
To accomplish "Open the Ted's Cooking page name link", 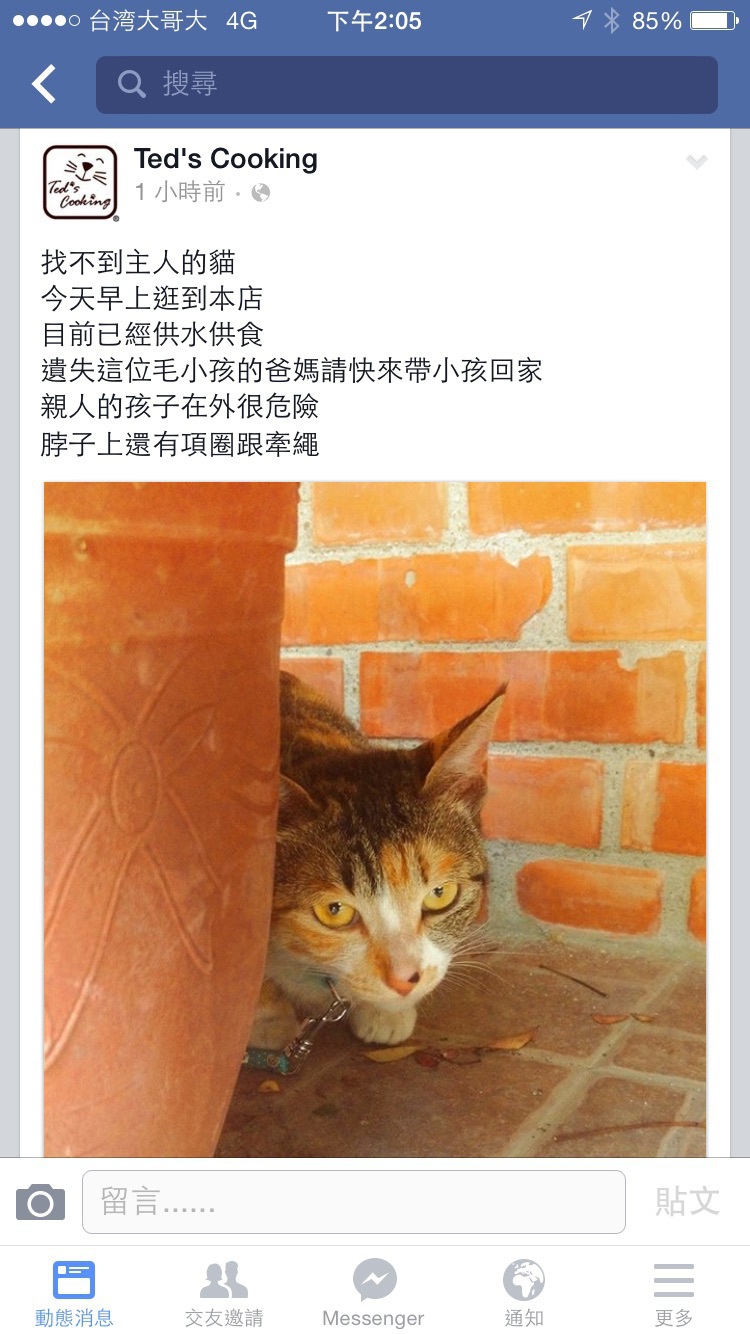I will tap(226, 159).
